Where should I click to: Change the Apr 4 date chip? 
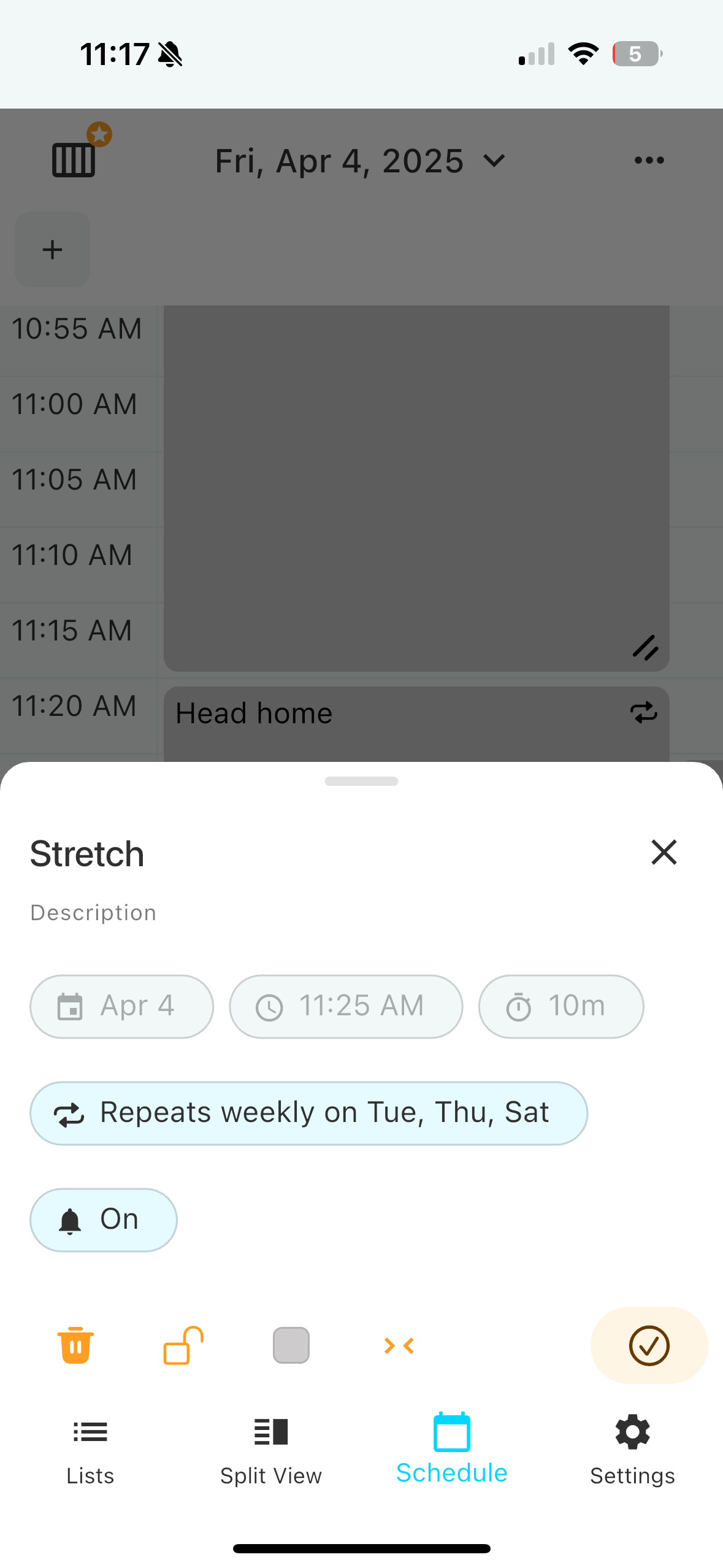[121, 1006]
